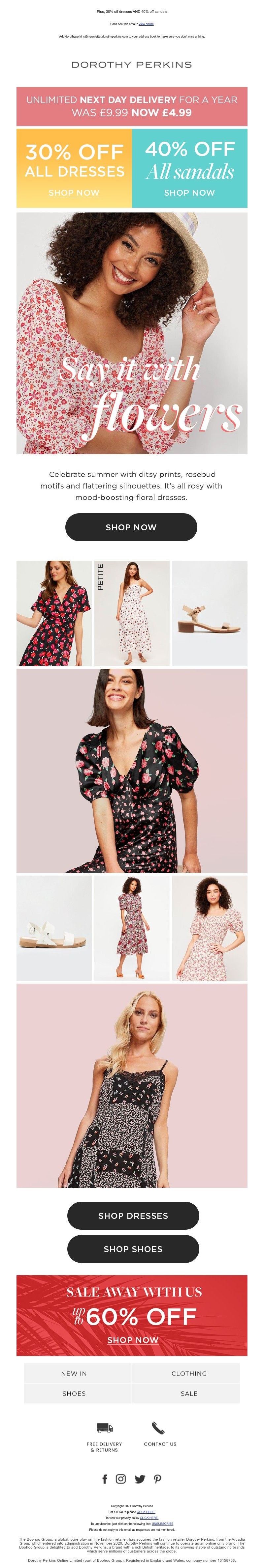
Task: Tap the Shop Dresses button
Action: point(133,1215)
